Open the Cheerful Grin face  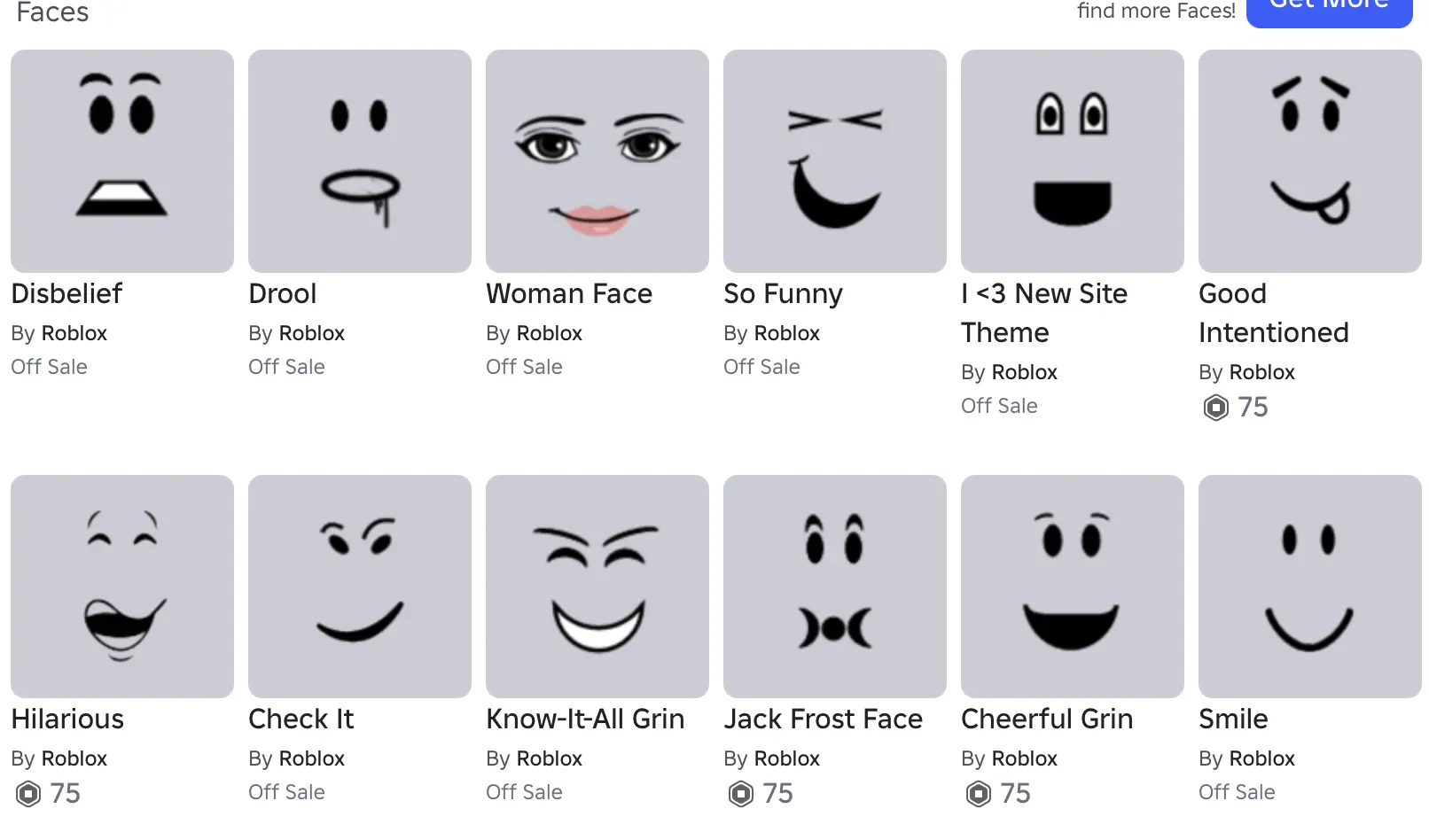pyautogui.click(x=1073, y=587)
